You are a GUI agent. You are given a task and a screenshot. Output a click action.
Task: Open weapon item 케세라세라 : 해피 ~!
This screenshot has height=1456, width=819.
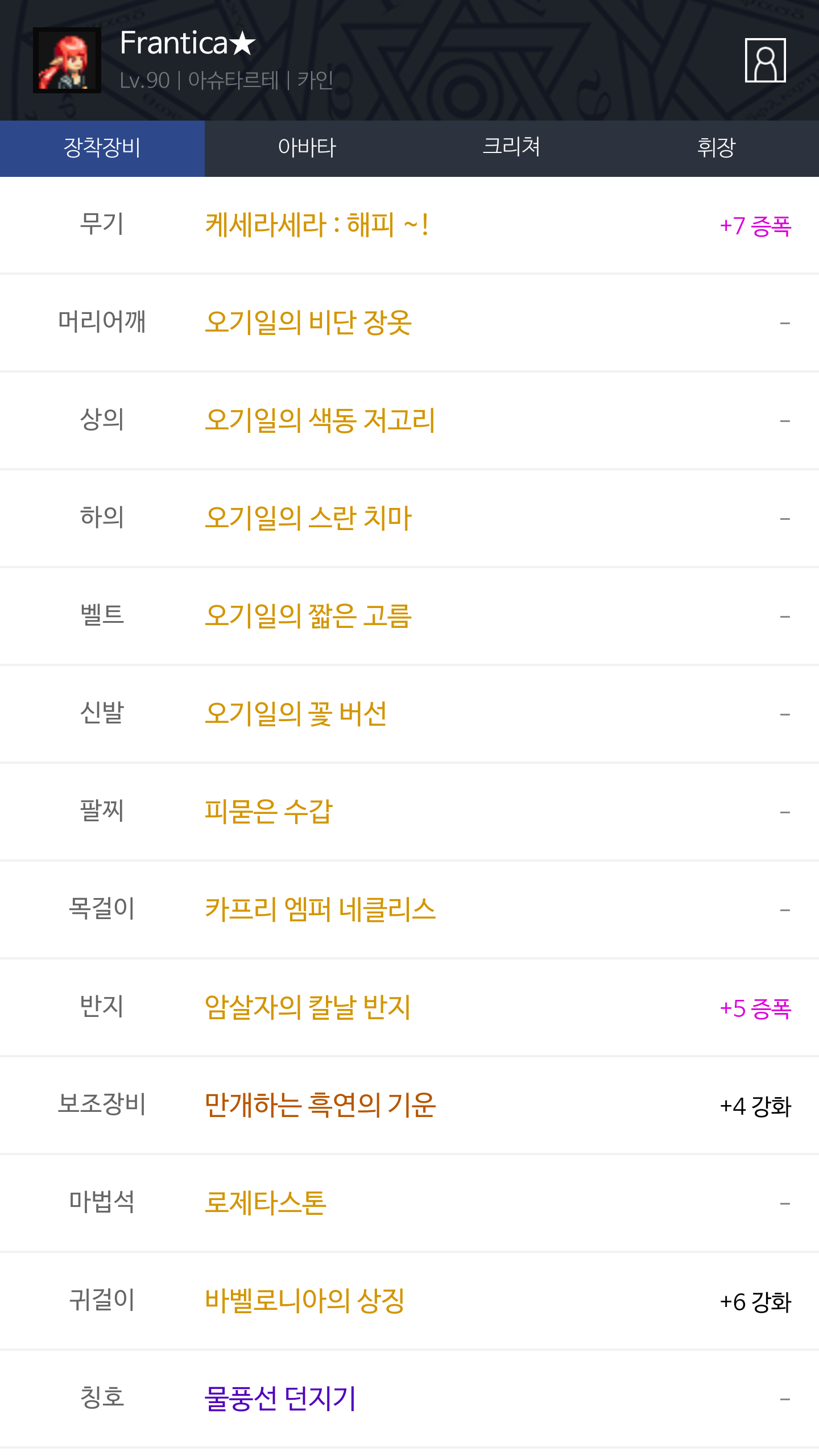[316, 225]
